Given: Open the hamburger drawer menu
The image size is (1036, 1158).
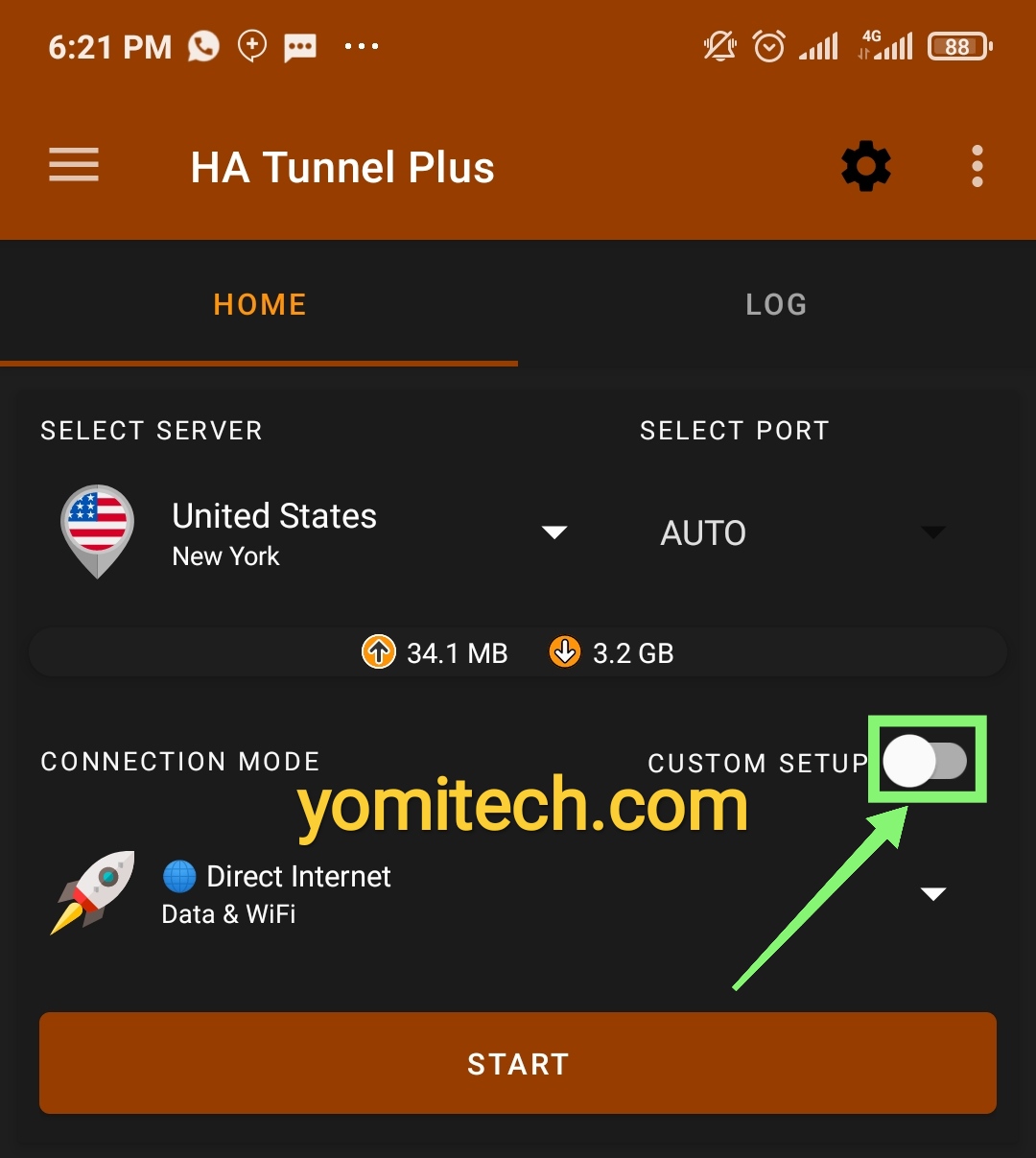Looking at the screenshot, I should click(74, 166).
